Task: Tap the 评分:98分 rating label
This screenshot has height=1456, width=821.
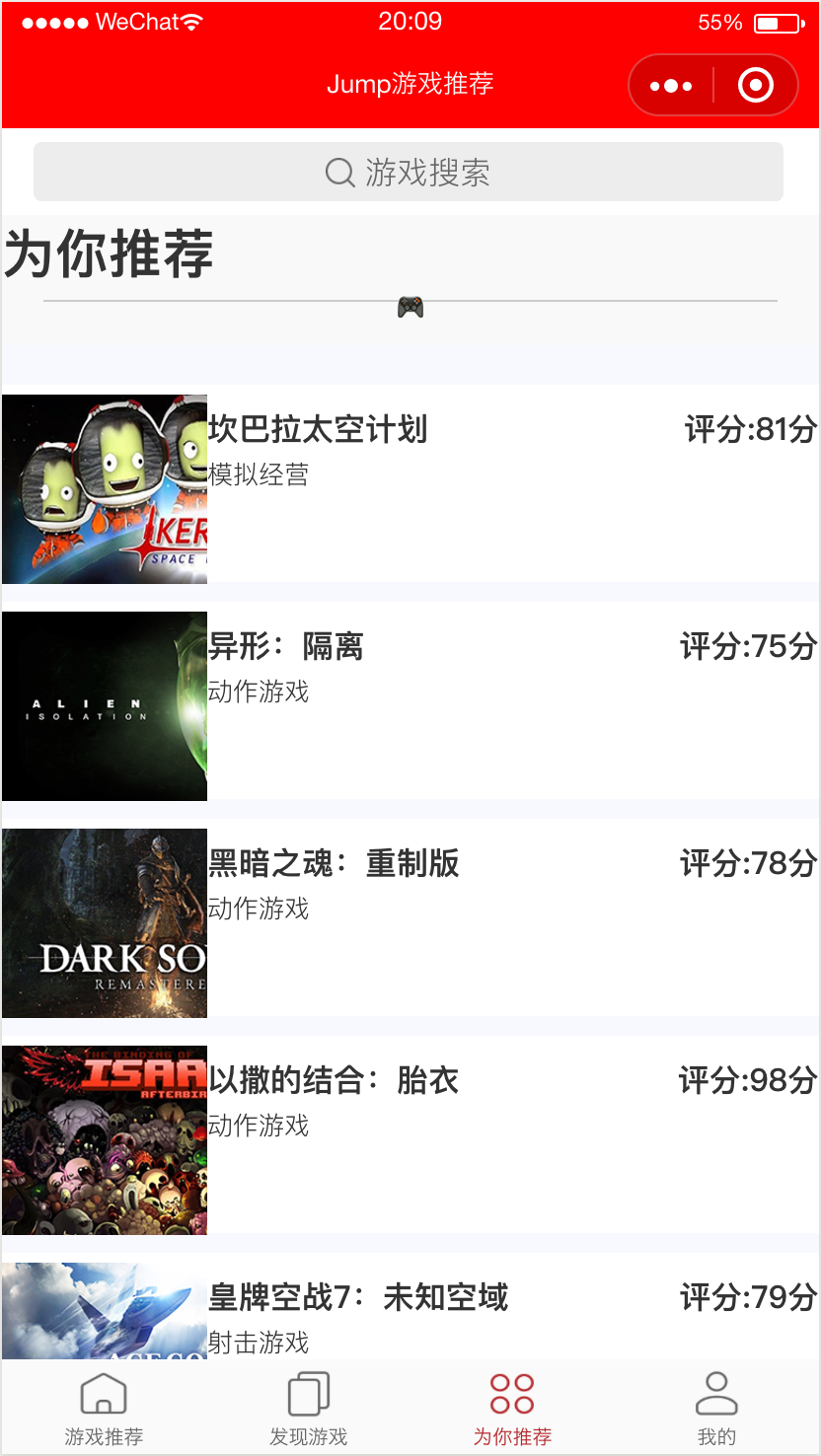Action: tap(747, 1080)
